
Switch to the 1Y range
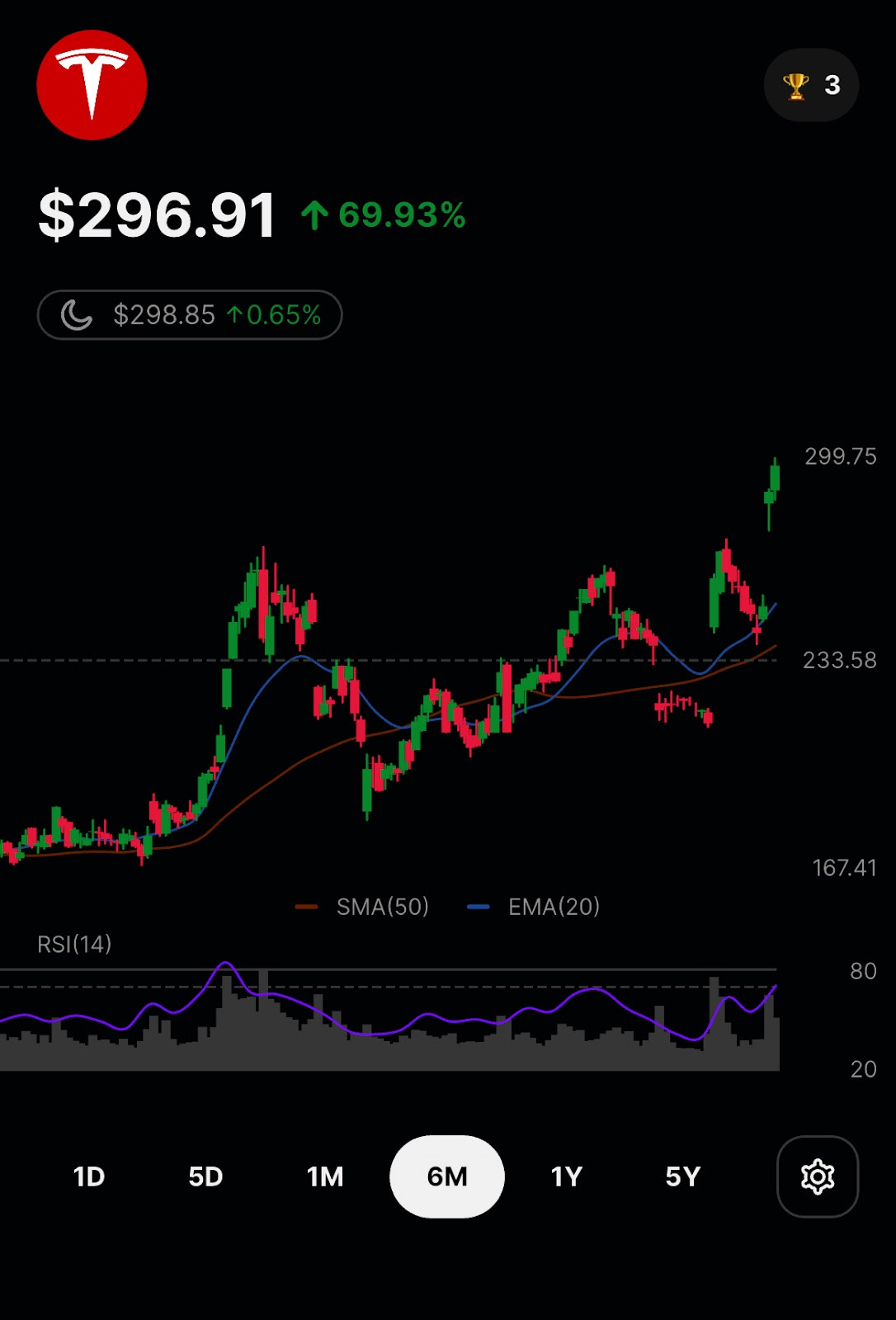567,1176
